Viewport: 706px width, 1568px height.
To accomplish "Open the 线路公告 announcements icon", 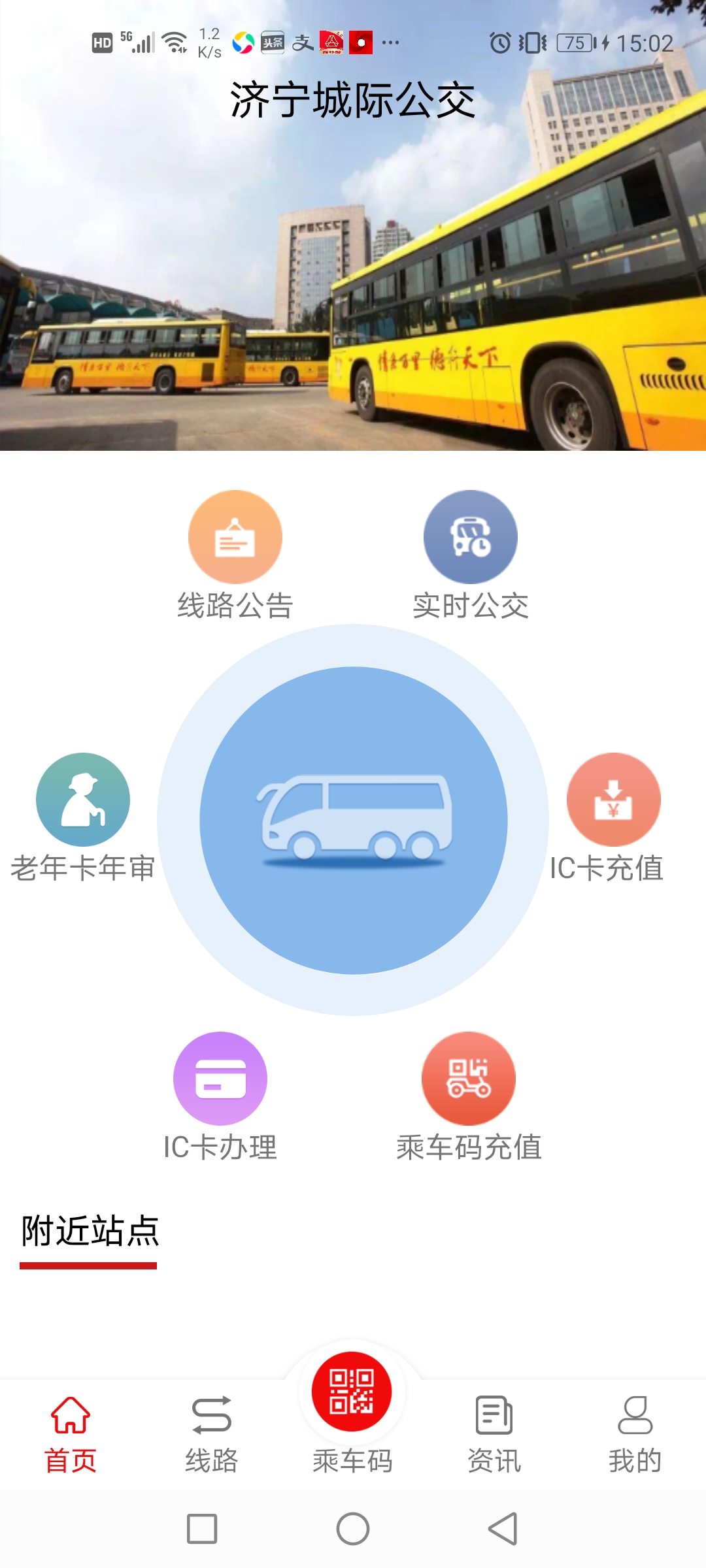I will click(234, 537).
